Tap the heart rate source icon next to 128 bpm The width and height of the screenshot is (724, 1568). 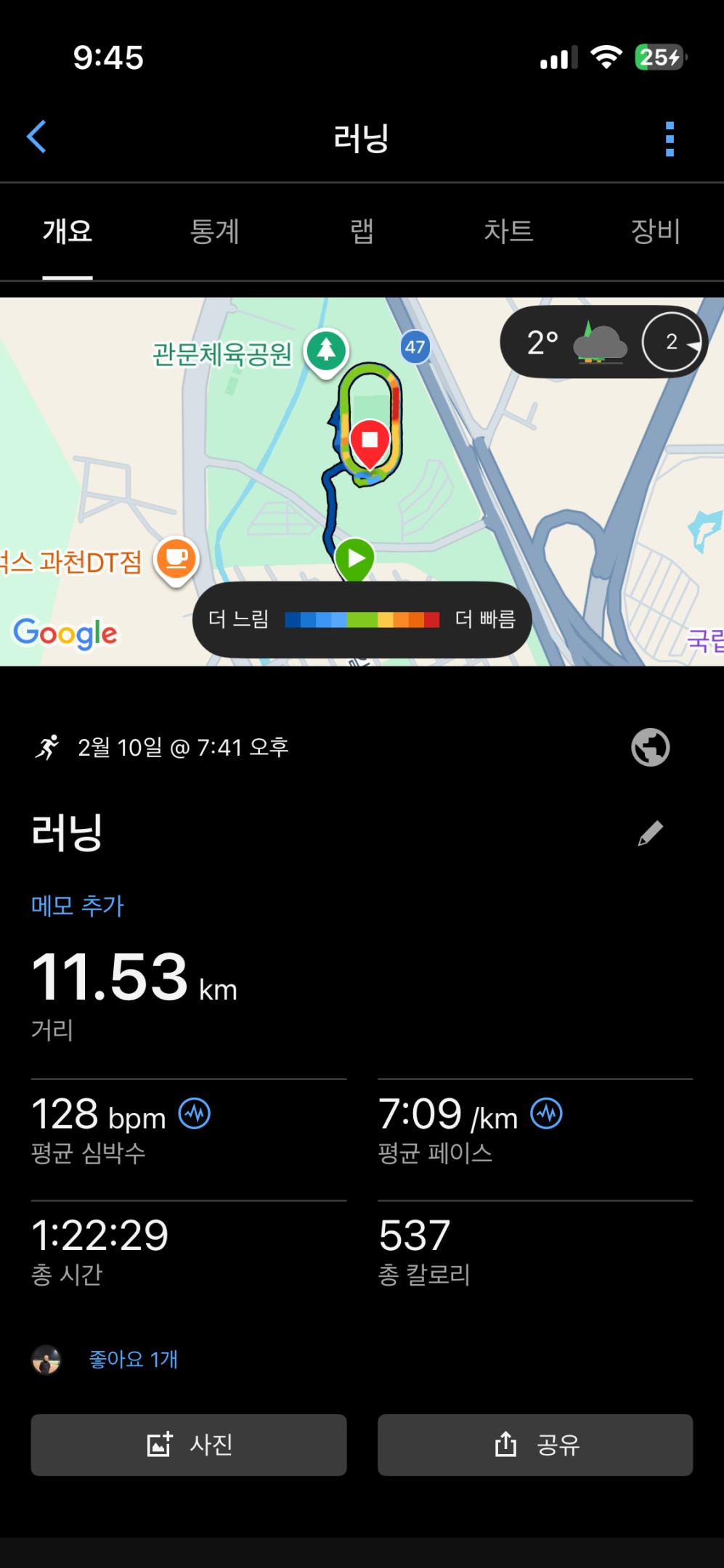tap(195, 1112)
